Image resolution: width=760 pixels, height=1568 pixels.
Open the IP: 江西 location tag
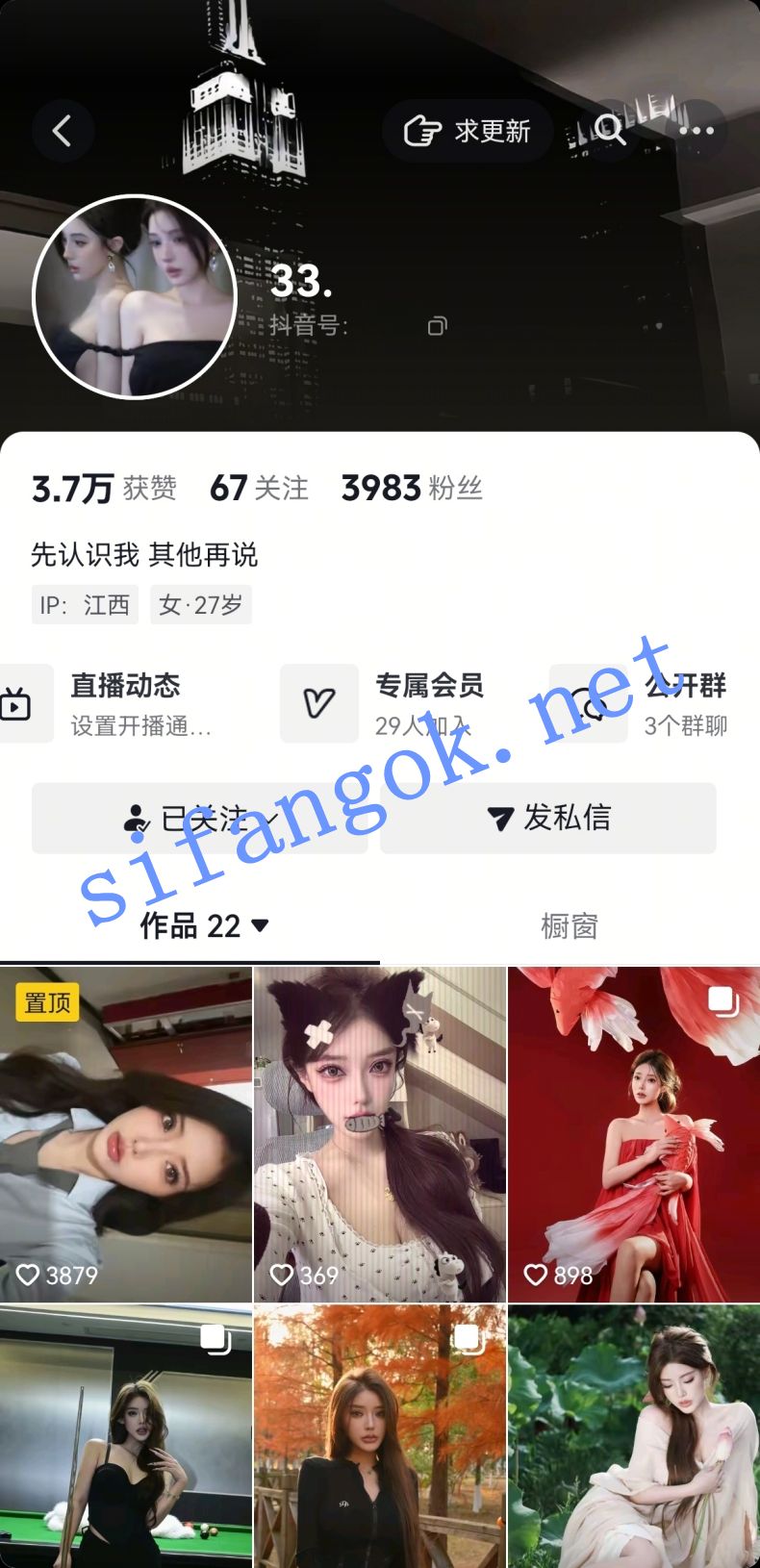[x=85, y=605]
